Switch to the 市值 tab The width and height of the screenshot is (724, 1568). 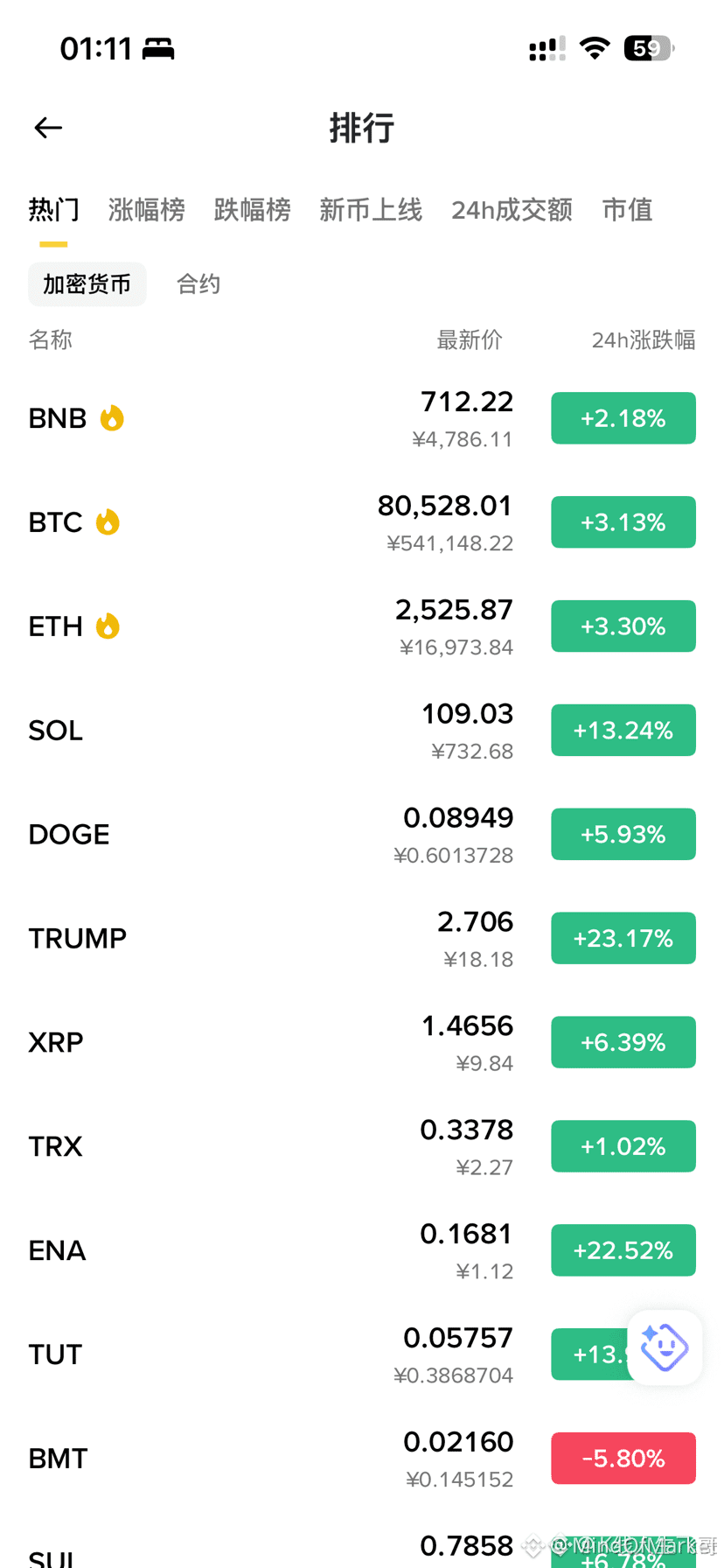click(x=627, y=210)
